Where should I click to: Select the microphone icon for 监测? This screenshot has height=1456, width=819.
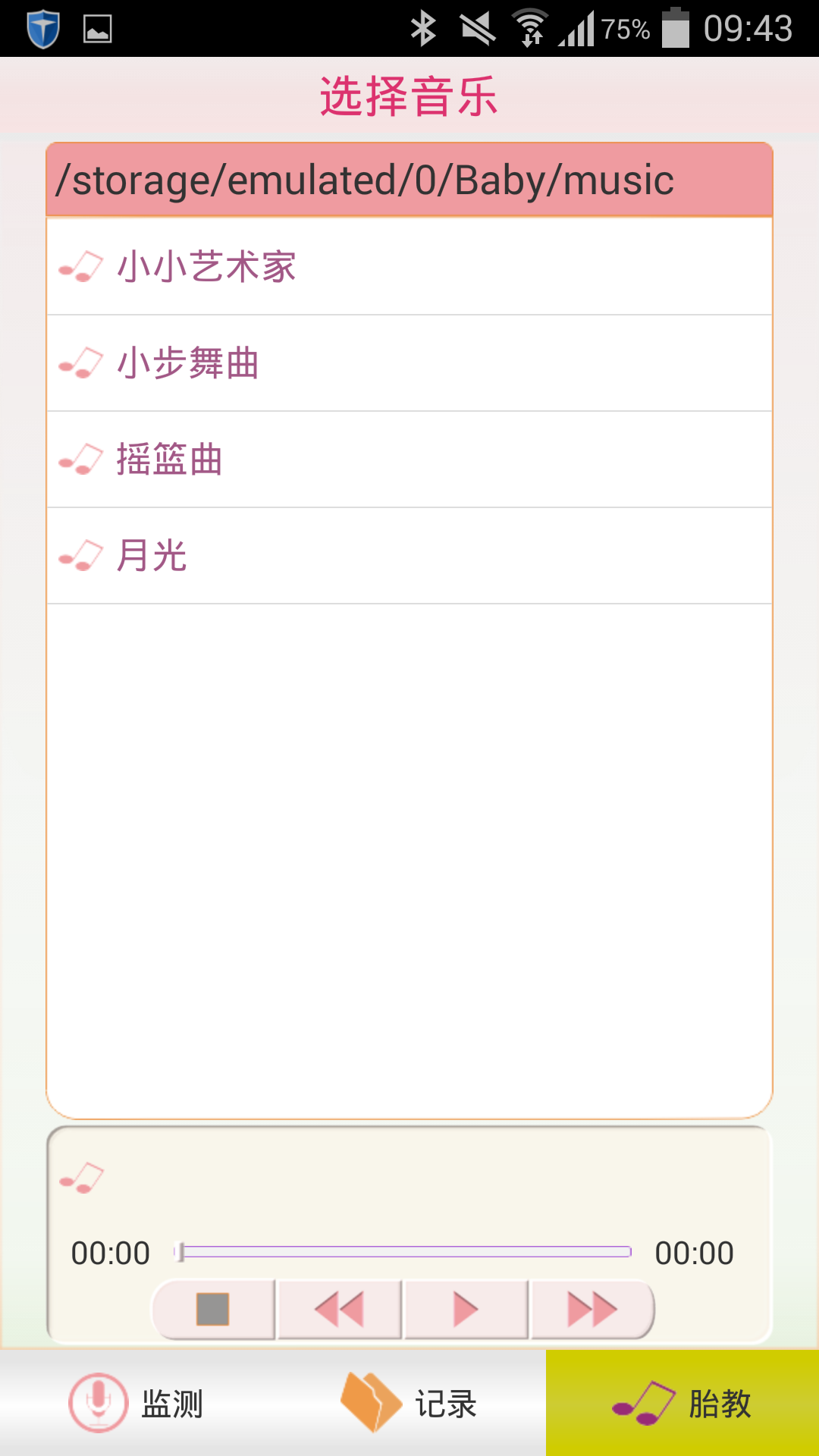click(x=97, y=1404)
